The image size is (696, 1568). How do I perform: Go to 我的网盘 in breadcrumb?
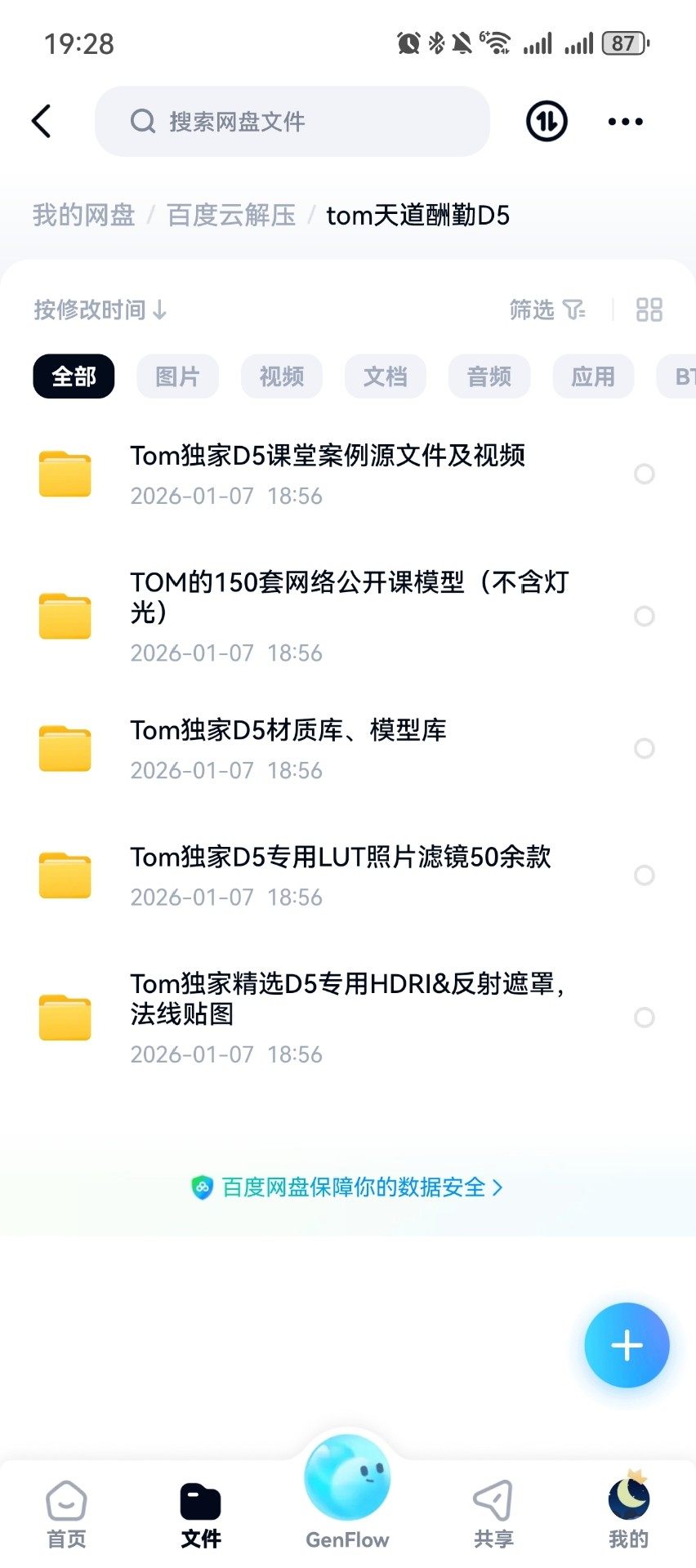(83, 216)
